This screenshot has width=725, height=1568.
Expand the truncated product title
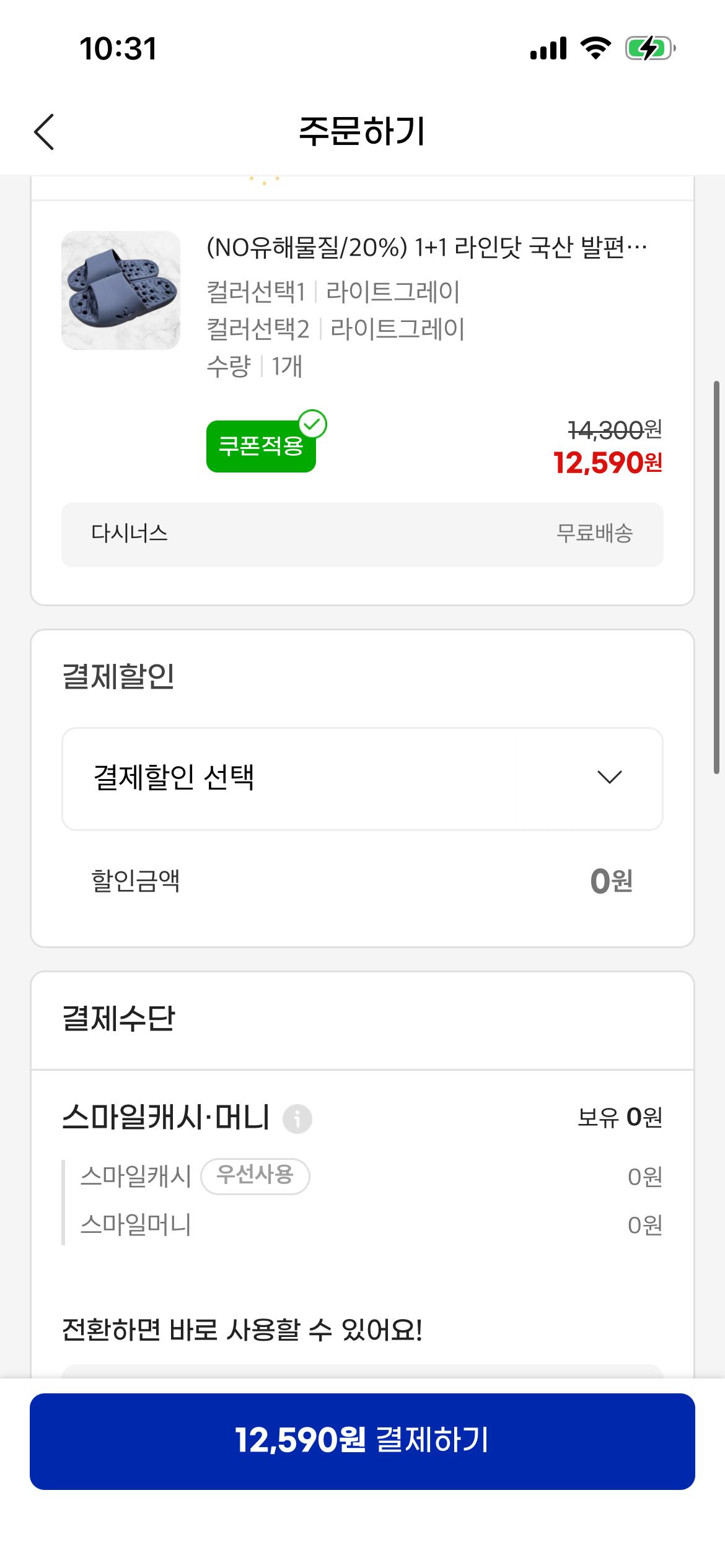click(x=428, y=248)
